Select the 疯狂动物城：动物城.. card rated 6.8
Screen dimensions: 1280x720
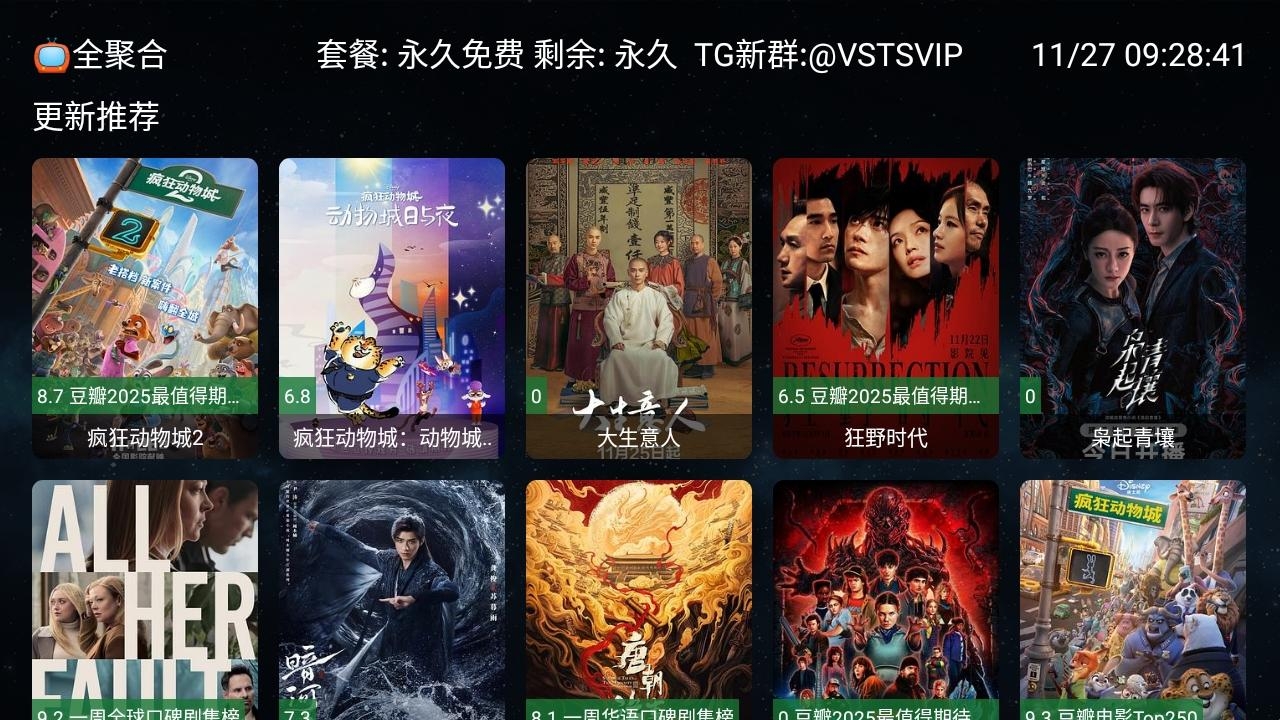point(392,308)
